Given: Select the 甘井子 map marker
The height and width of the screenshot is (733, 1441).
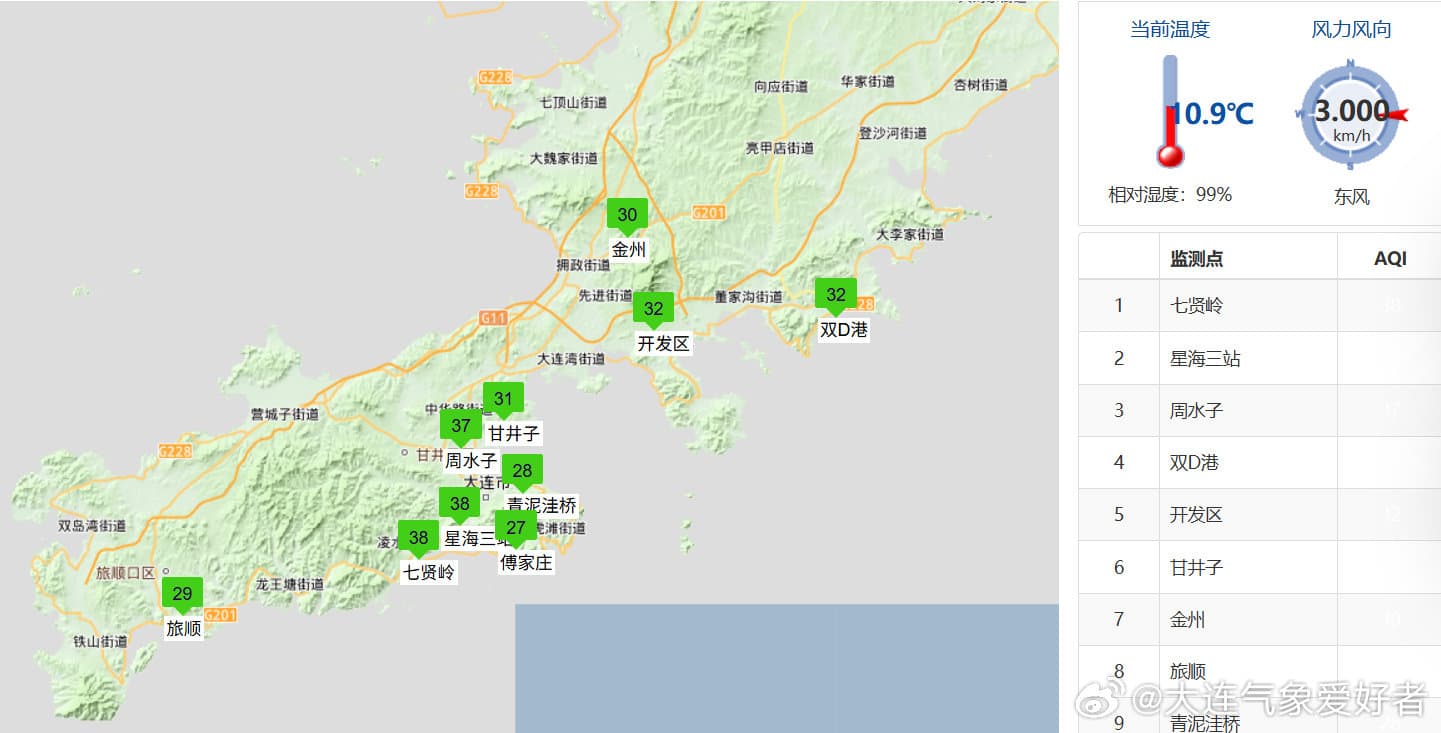Looking at the screenshot, I should click(x=503, y=400).
